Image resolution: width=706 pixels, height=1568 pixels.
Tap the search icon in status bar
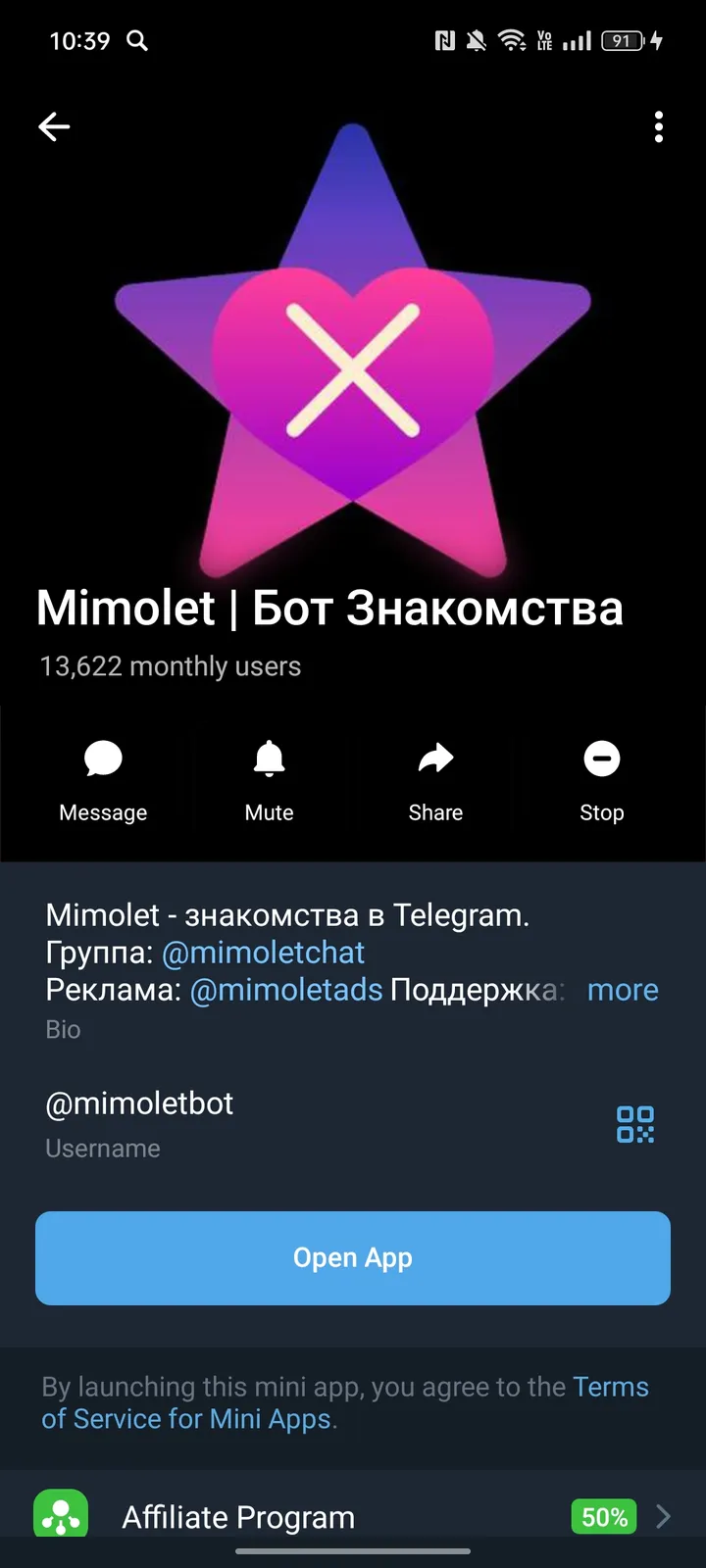point(137,41)
